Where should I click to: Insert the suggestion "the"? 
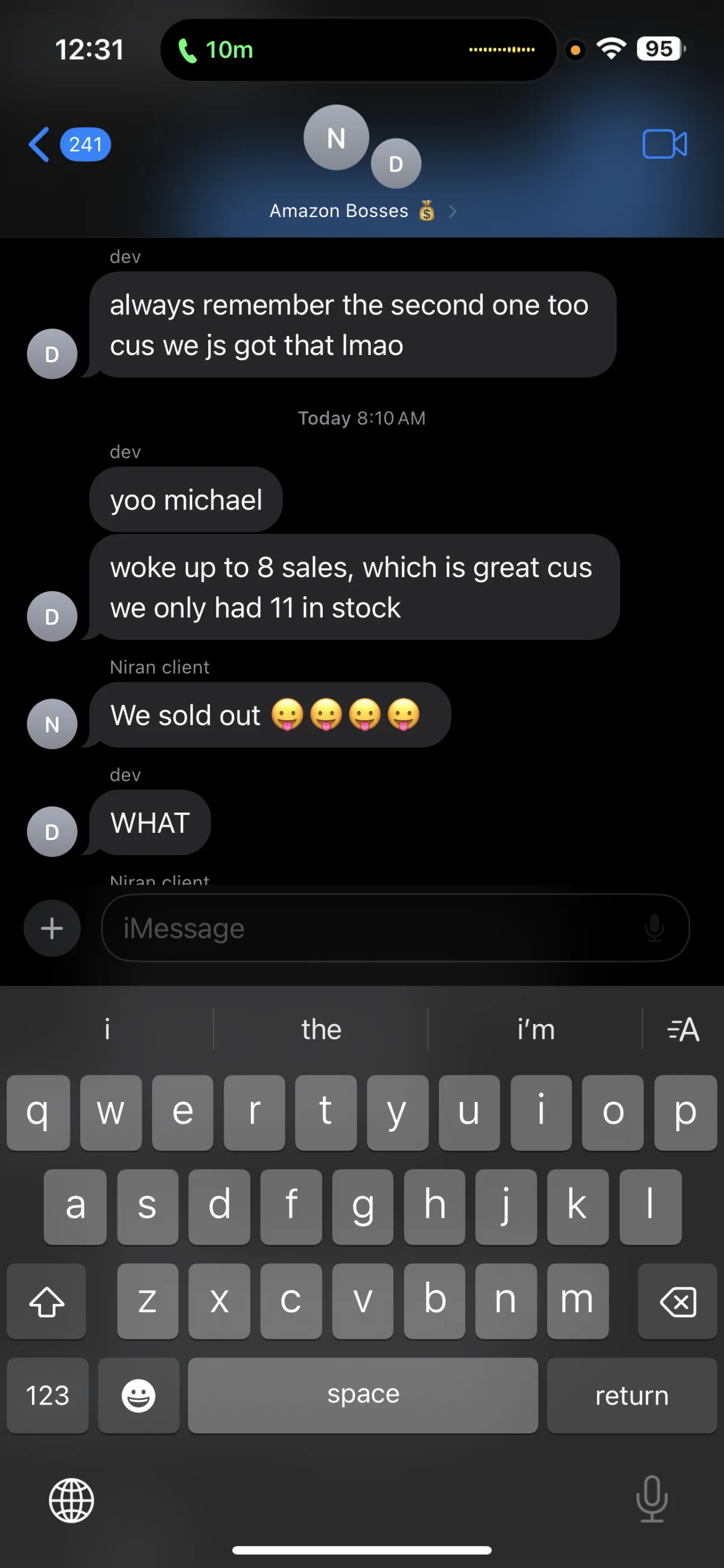[321, 1029]
